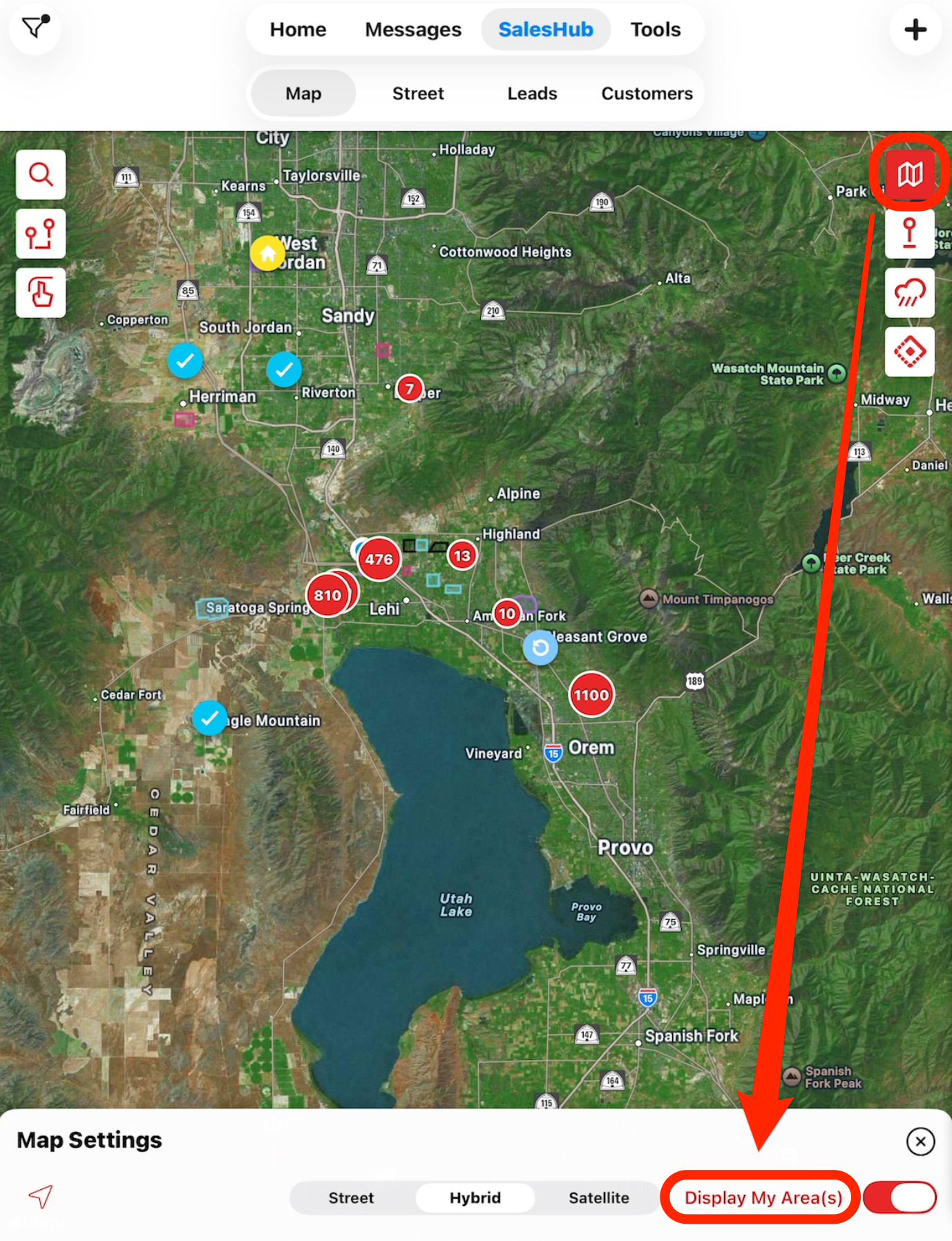Toggle Display My Area(s) switch
952x1241 pixels.
899,1197
